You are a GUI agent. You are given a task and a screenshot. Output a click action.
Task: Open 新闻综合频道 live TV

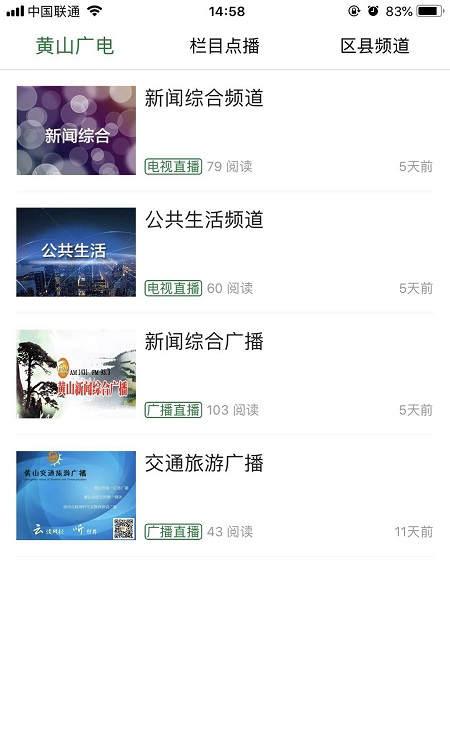225,130
